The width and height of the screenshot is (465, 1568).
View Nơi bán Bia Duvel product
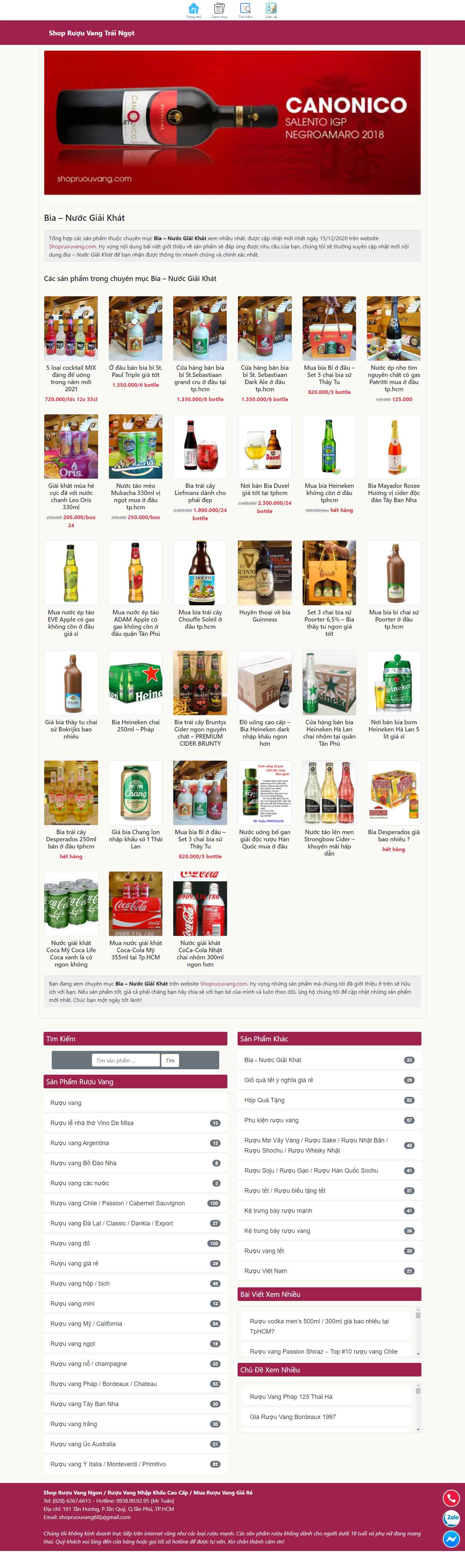click(264, 446)
